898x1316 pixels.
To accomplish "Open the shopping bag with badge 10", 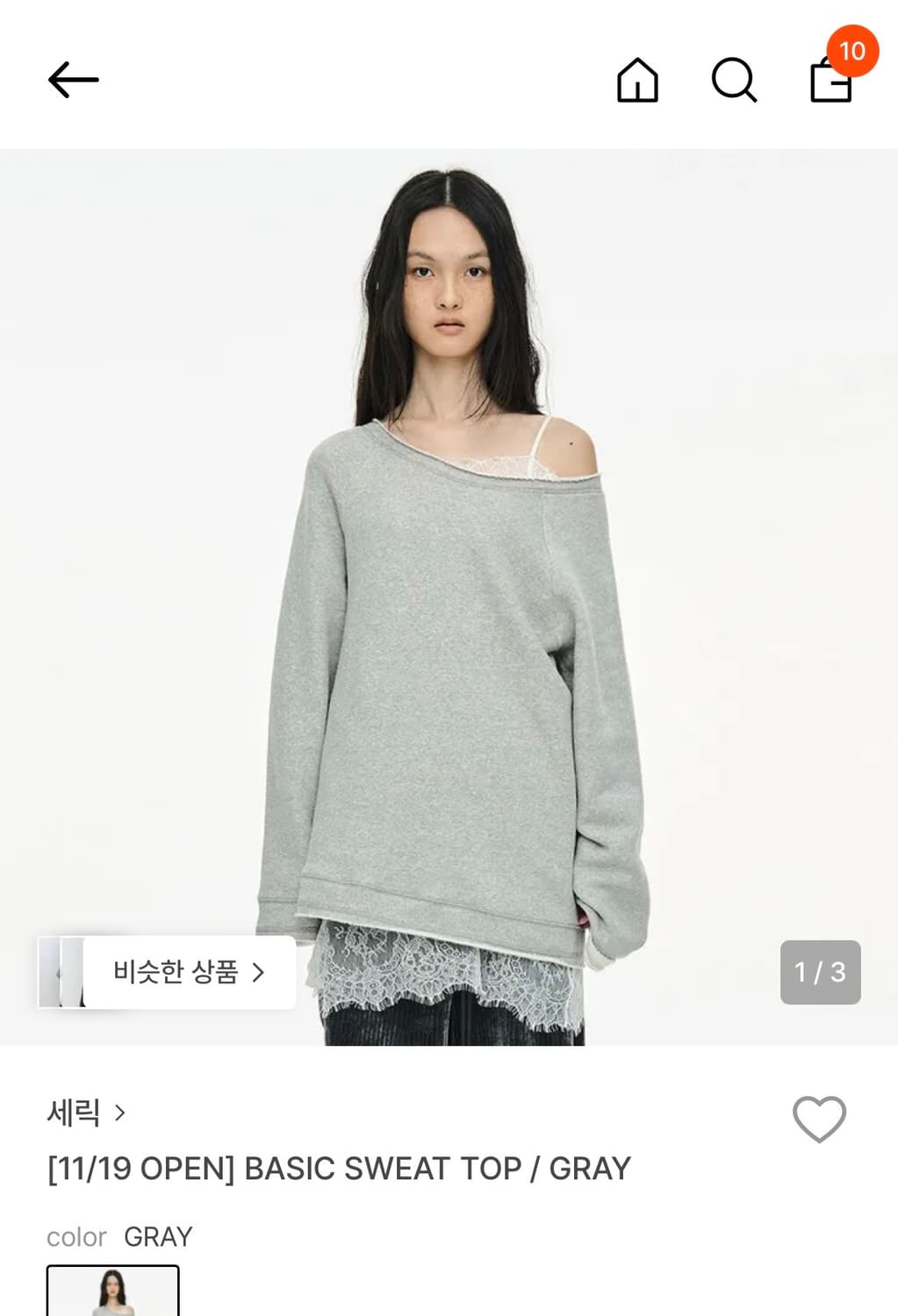I will click(830, 83).
